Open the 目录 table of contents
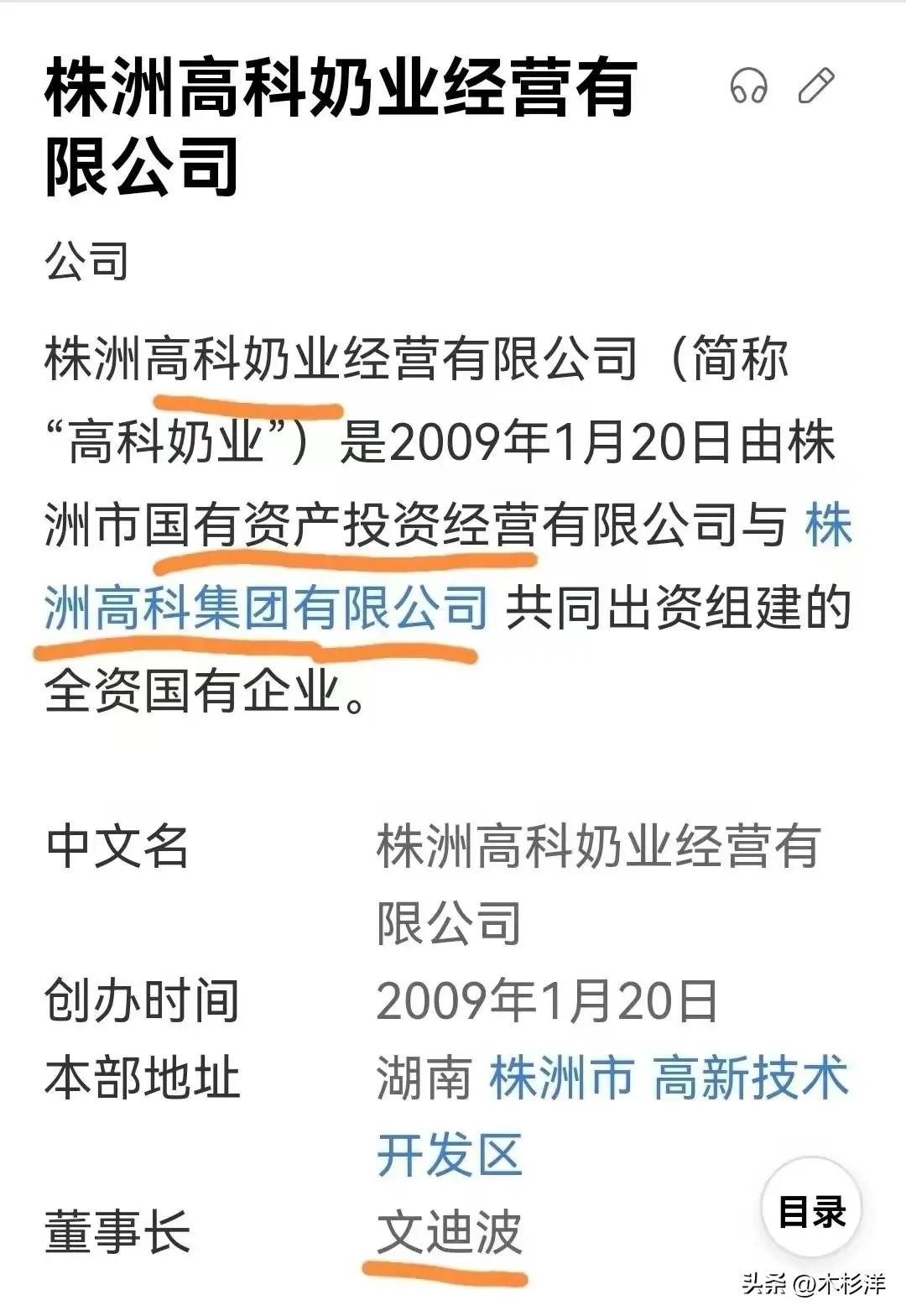Viewport: 906px width, 1316px height. (811, 1211)
